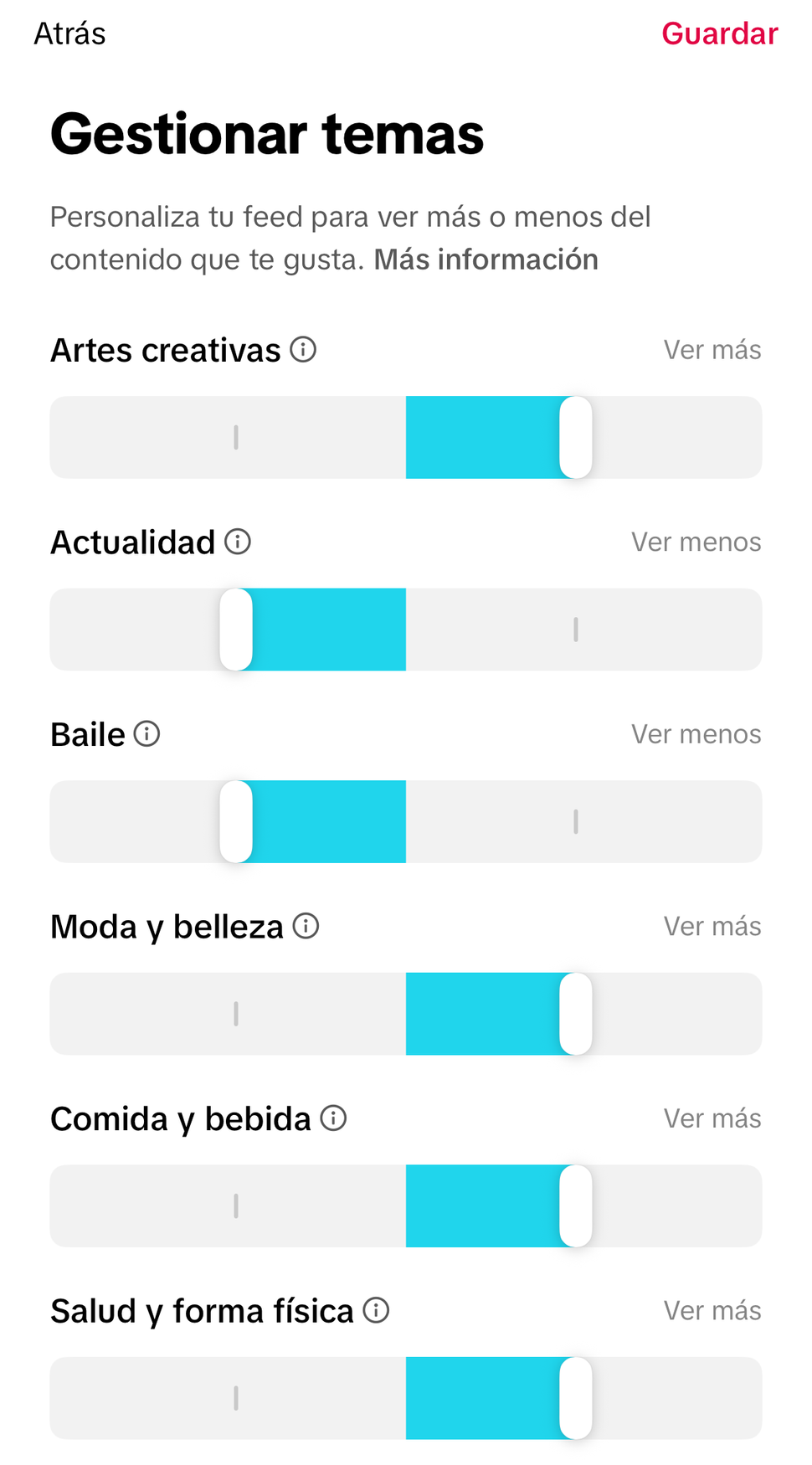This screenshot has height=1465, width=812.
Task: Grab the Comida y bebida slider handle
Action: click(575, 1205)
